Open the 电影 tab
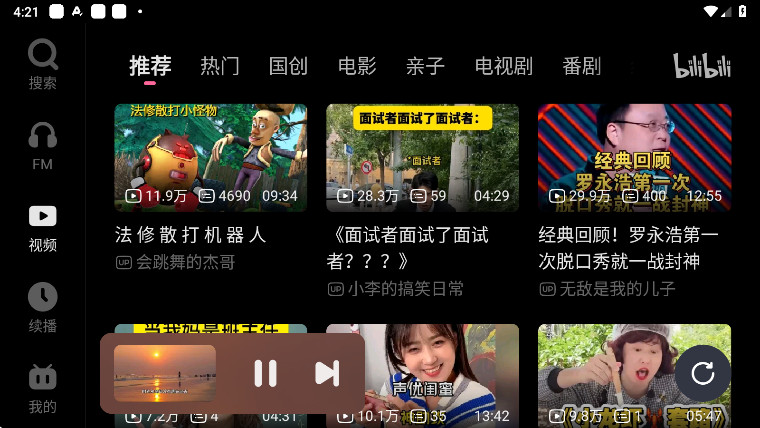 coord(357,66)
